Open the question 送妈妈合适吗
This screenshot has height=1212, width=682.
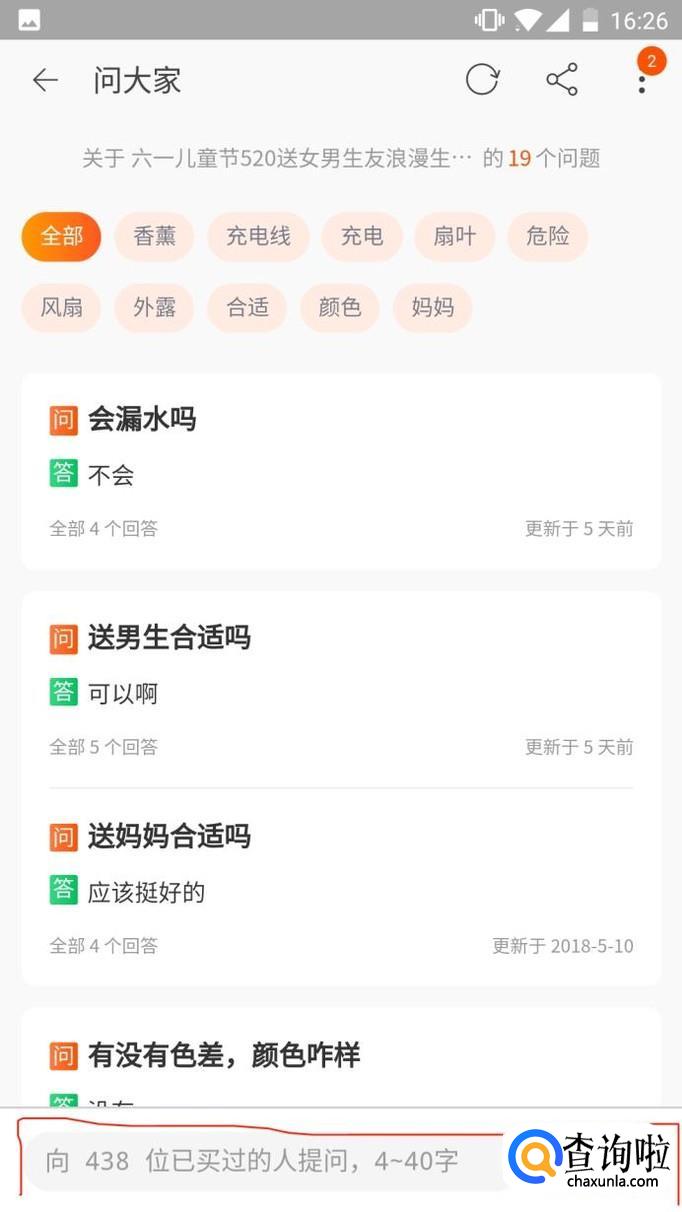click(169, 837)
